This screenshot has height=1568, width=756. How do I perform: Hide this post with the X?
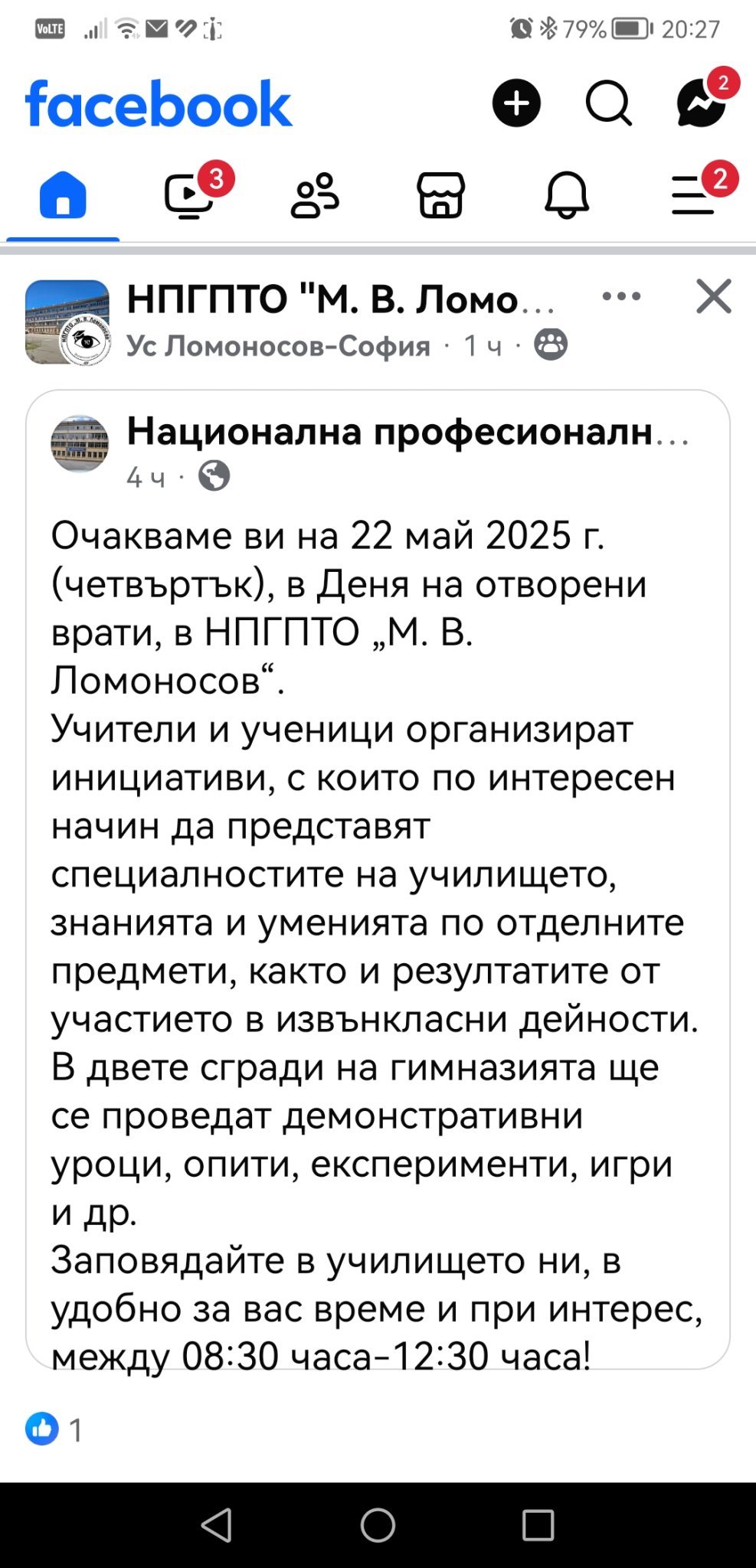pos(714,296)
